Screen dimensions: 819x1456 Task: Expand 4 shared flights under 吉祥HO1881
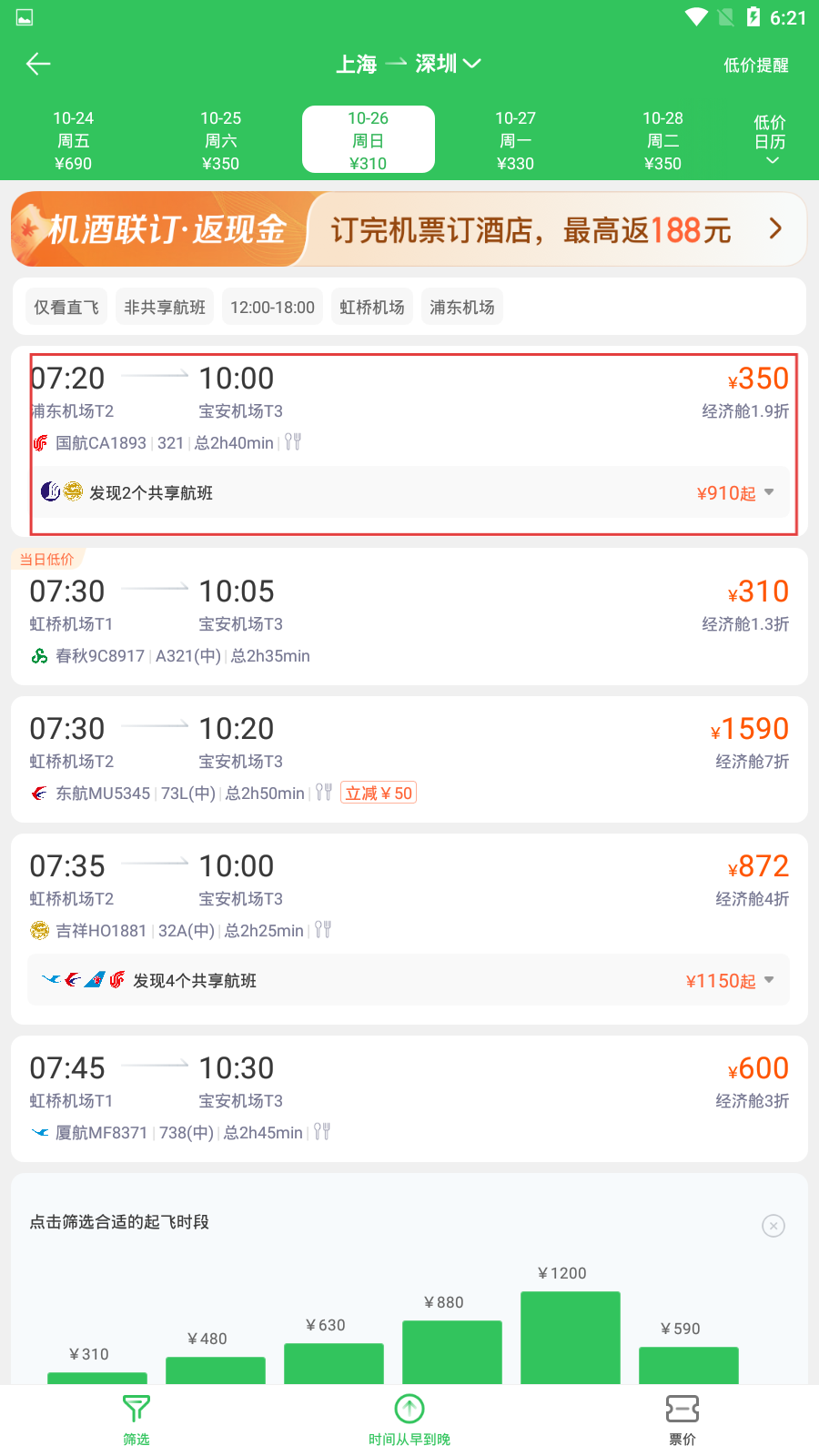(x=409, y=980)
